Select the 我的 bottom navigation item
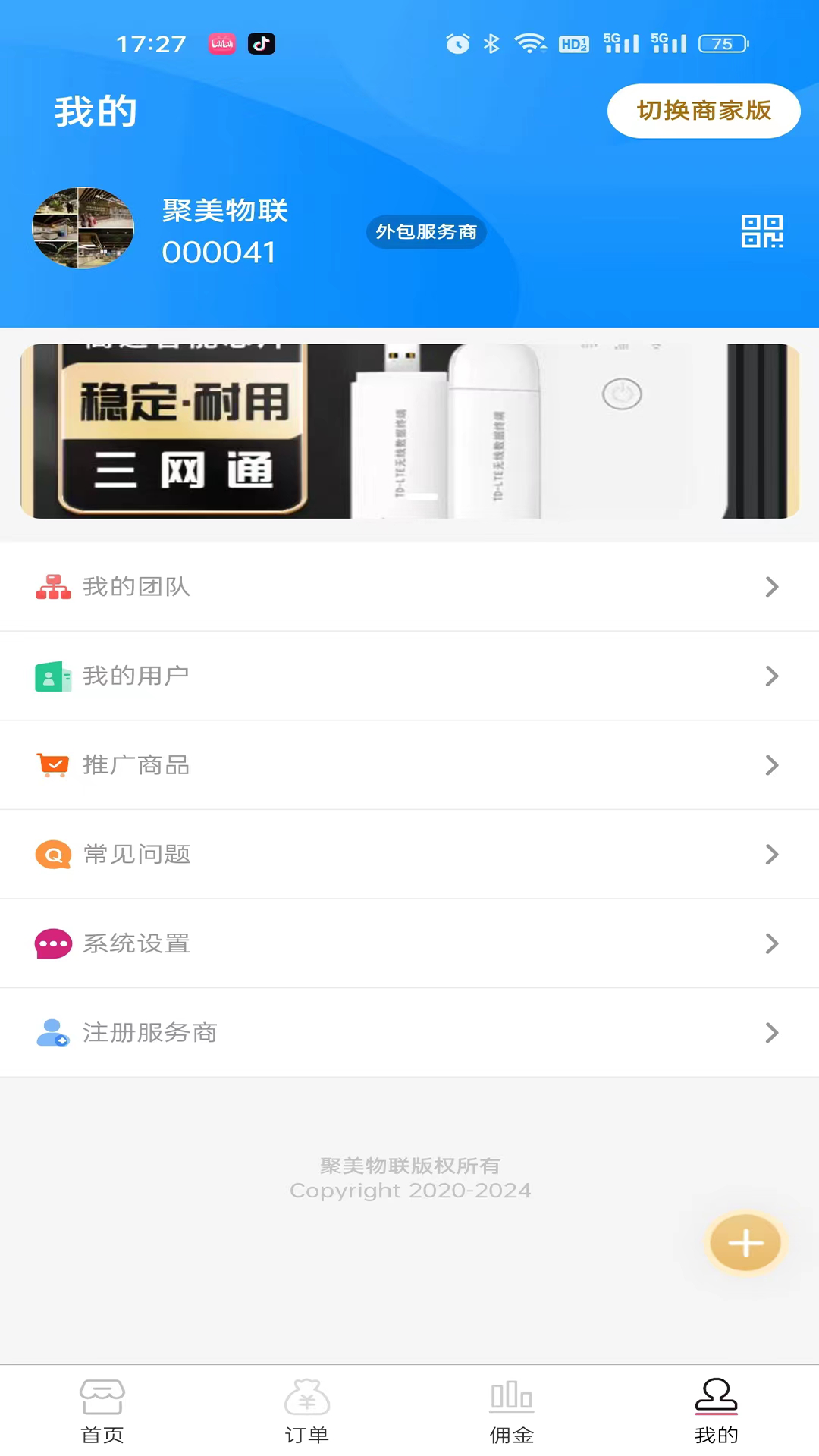819x1456 pixels. pyautogui.click(x=716, y=1410)
